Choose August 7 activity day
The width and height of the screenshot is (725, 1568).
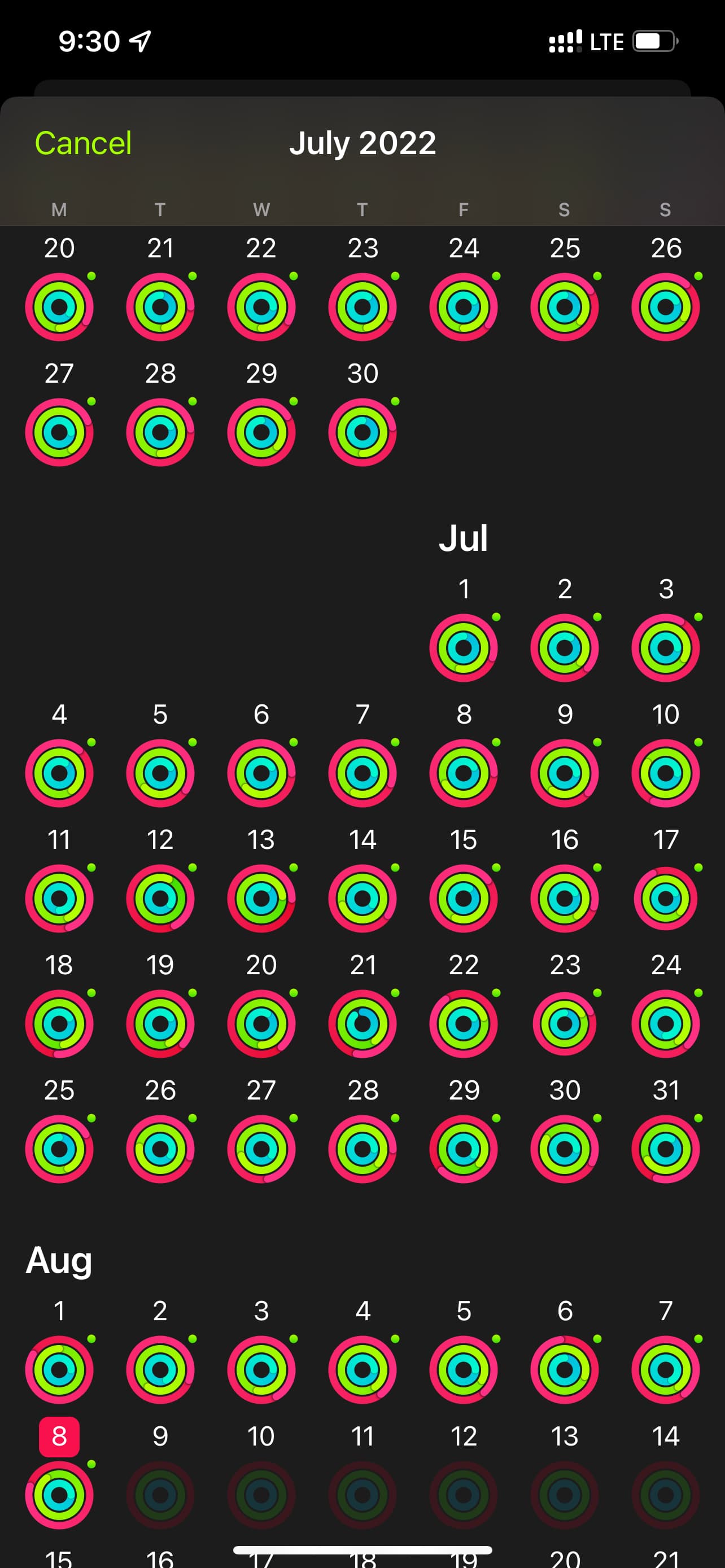click(665, 1369)
